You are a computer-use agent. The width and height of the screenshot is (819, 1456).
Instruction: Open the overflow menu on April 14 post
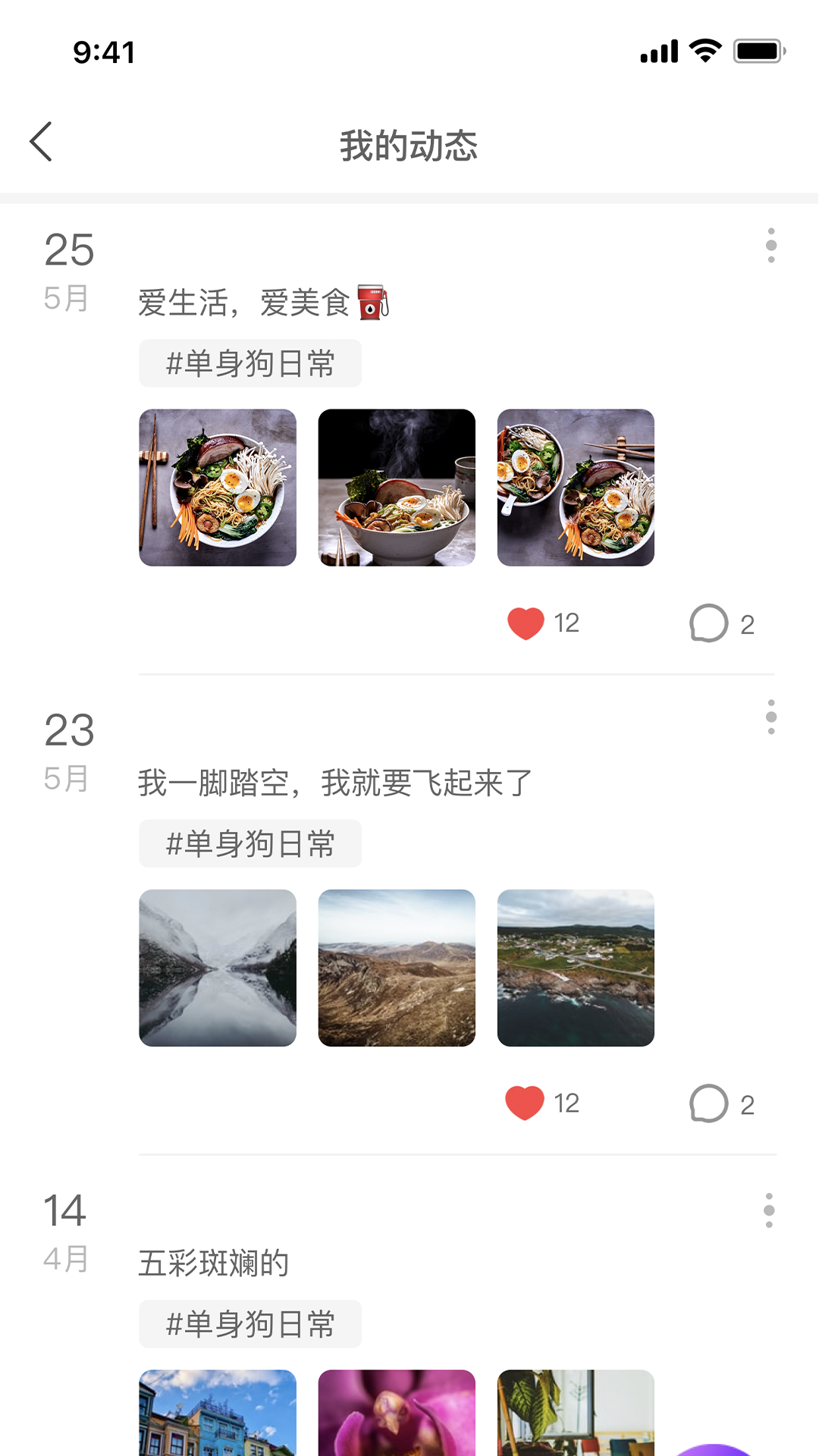pyautogui.click(x=771, y=1211)
